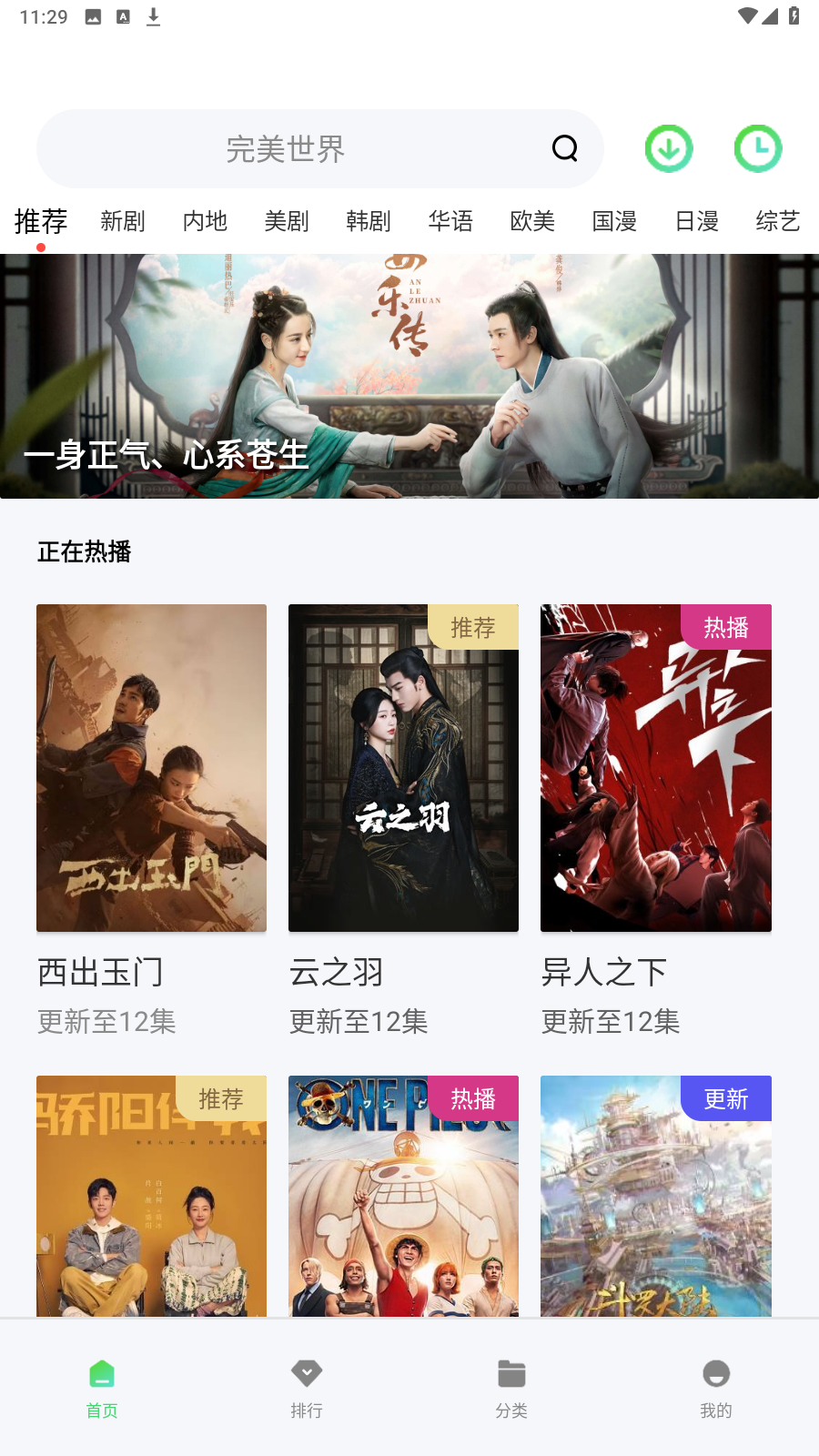Switch to the 内地 tab
Screen dimensions: 819x1456
pyautogui.click(x=205, y=221)
